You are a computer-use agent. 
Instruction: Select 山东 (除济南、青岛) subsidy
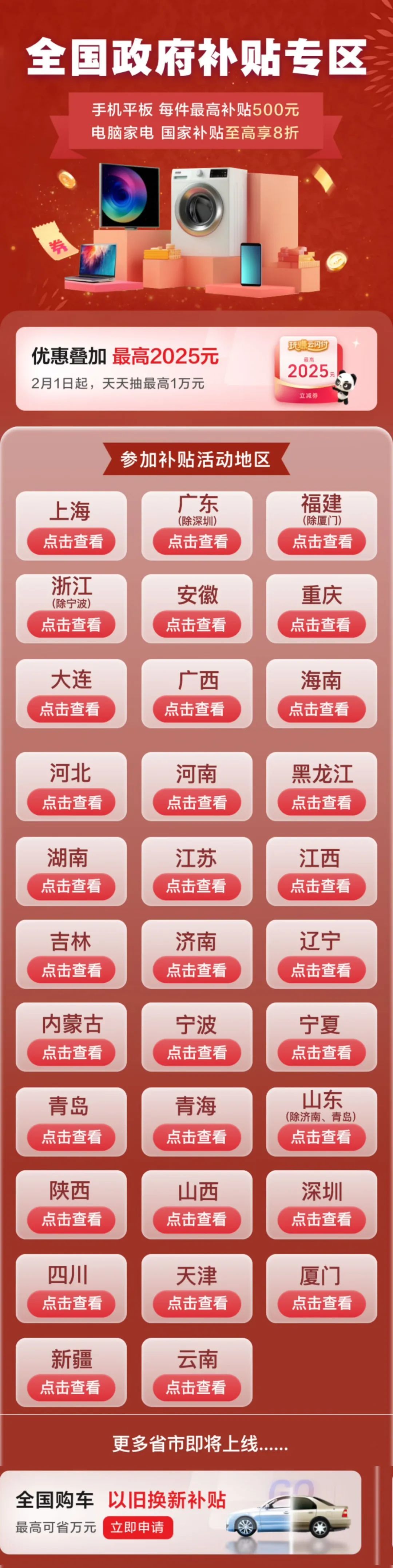[x=322, y=1136]
